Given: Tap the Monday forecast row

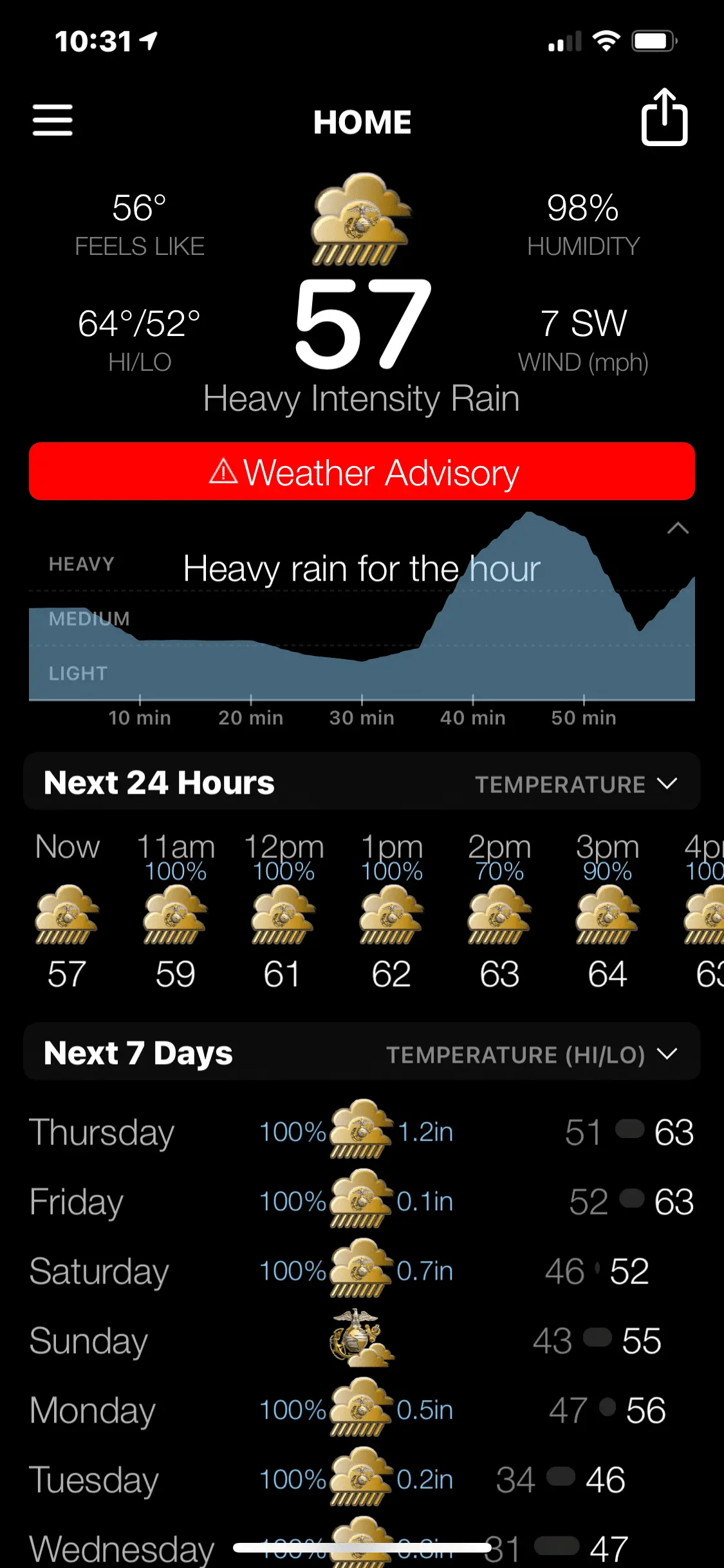Looking at the screenshot, I should pyautogui.click(x=362, y=1410).
